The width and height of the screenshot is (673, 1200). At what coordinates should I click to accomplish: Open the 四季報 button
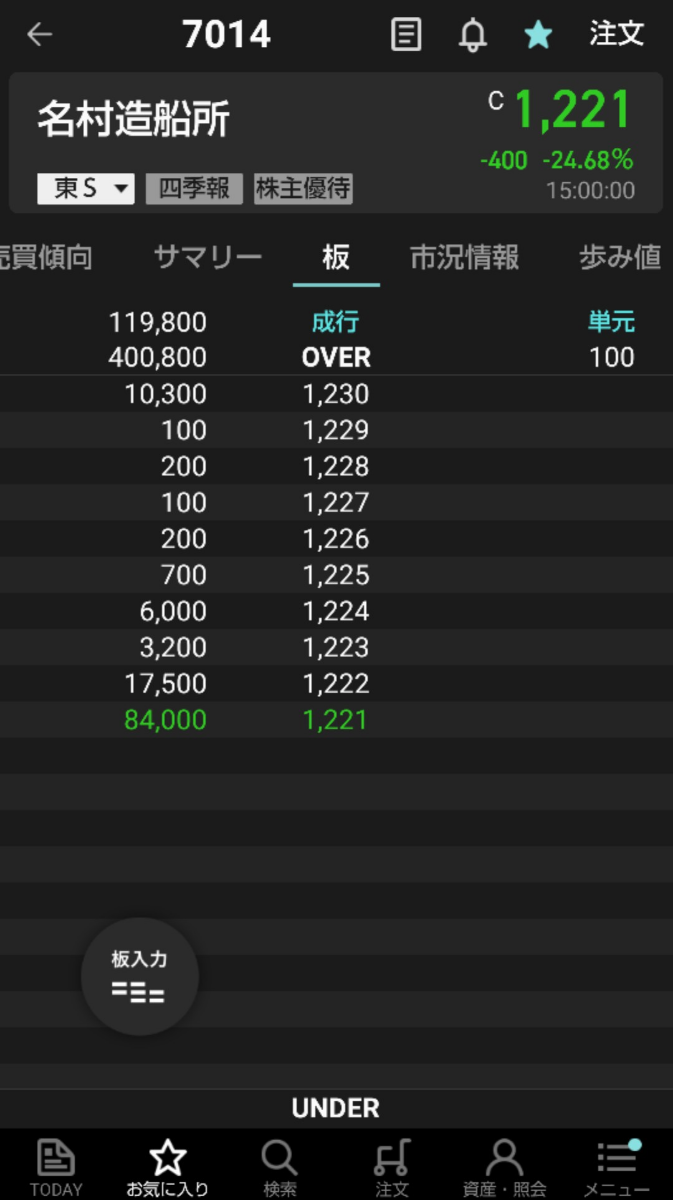[x=194, y=188]
